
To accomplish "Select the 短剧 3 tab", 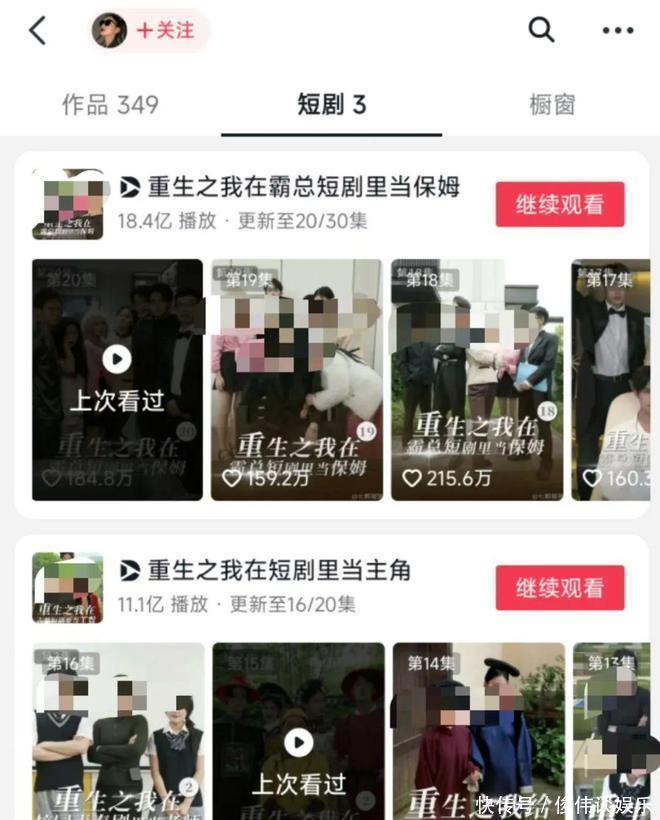I will 331,105.
